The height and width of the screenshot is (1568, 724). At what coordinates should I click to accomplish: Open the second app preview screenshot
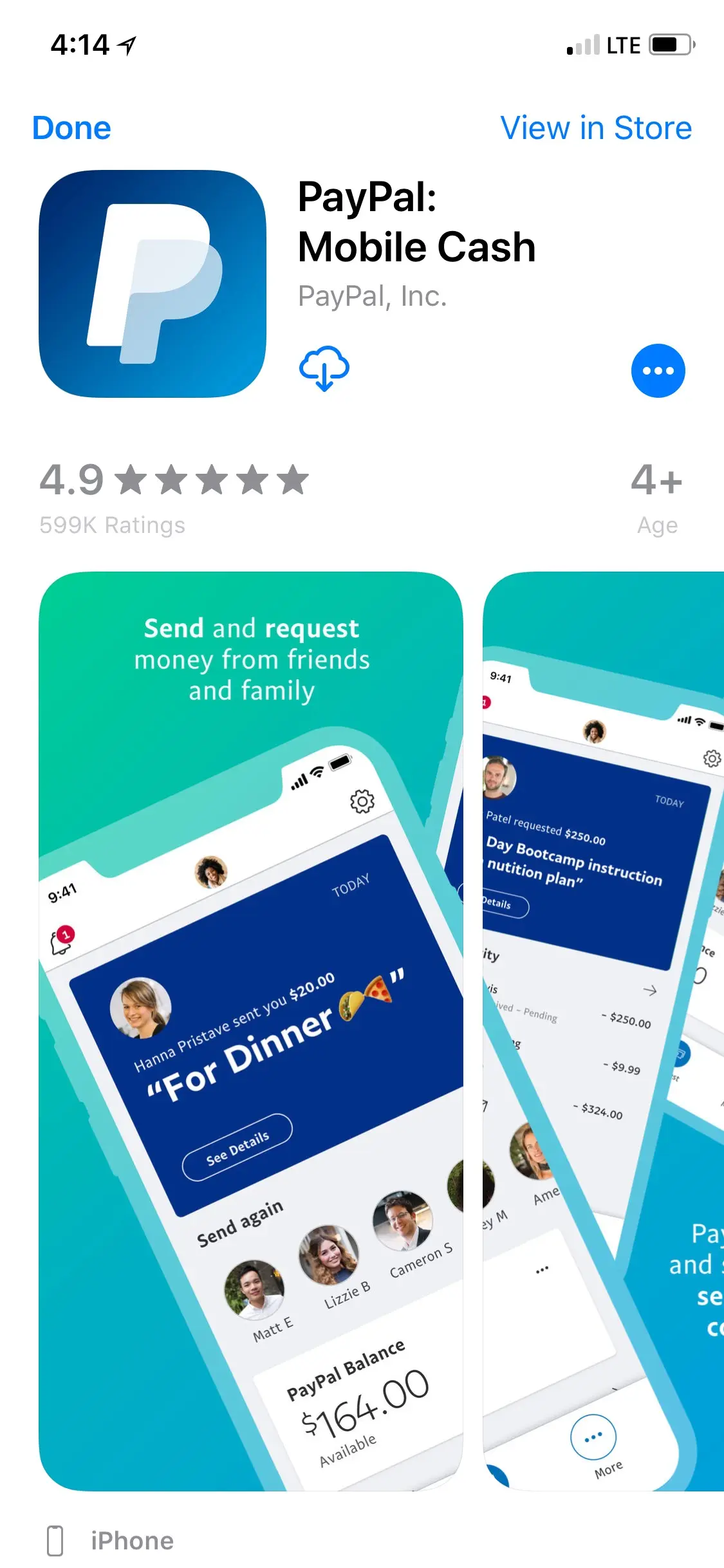603,1030
